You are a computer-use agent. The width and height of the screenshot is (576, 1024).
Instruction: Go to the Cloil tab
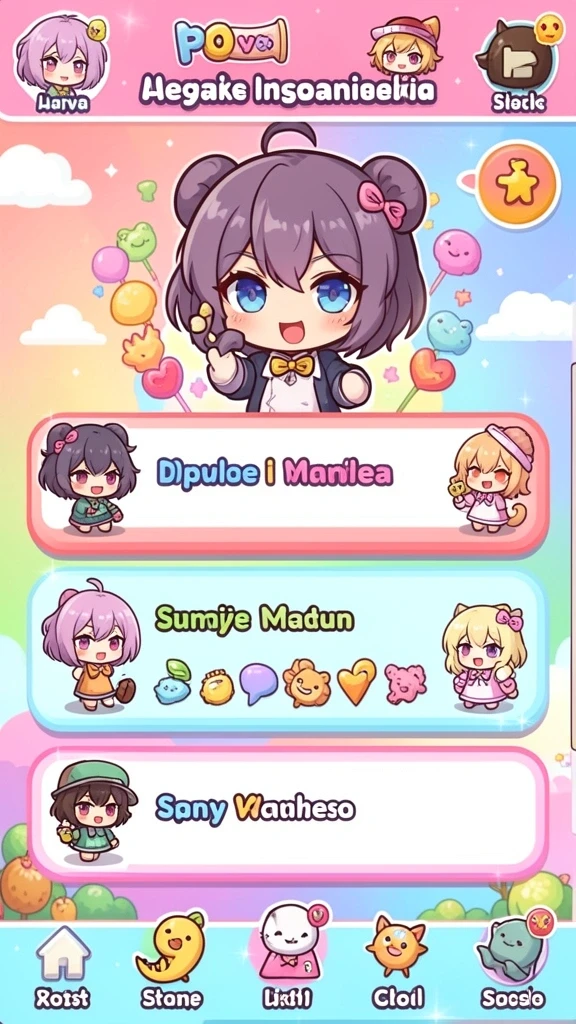point(397,963)
